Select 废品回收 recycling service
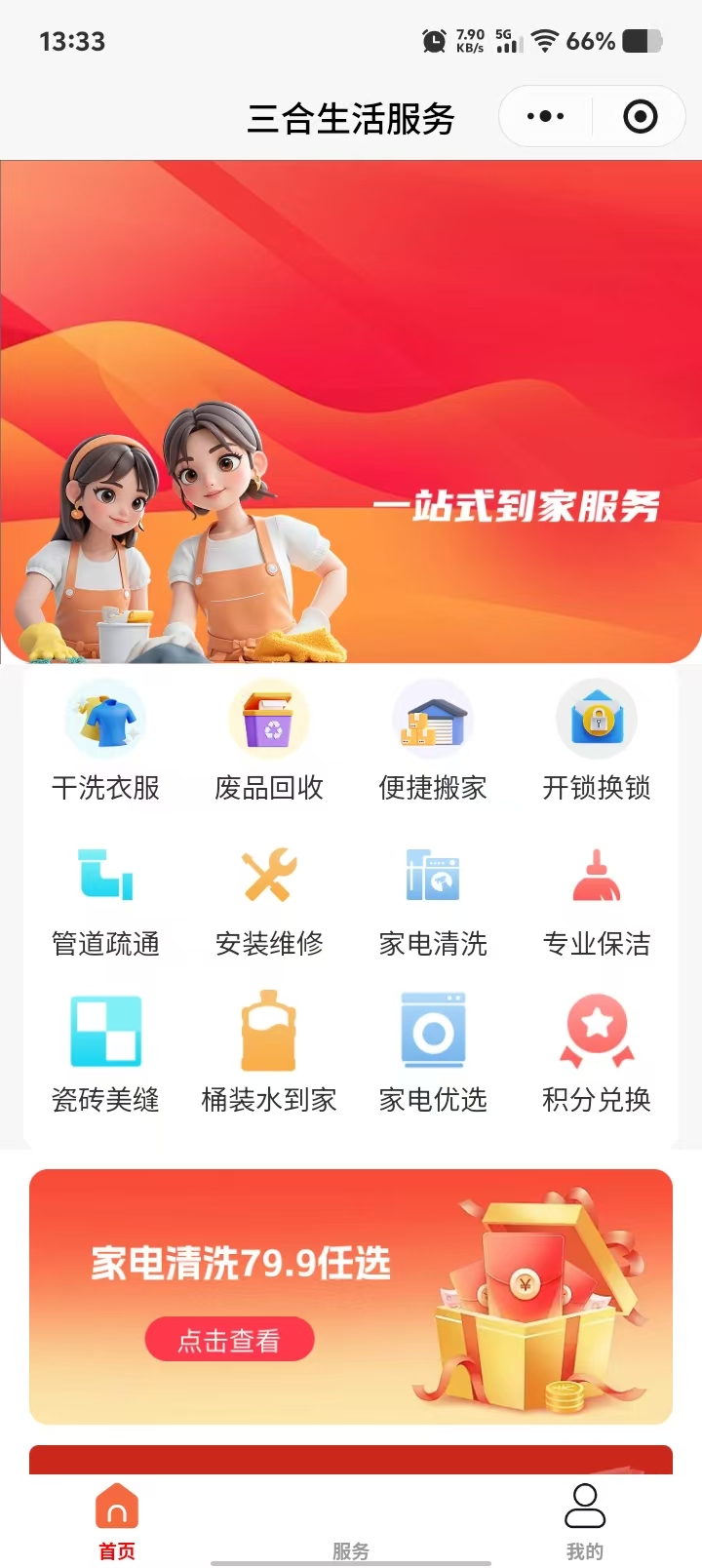 click(269, 741)
